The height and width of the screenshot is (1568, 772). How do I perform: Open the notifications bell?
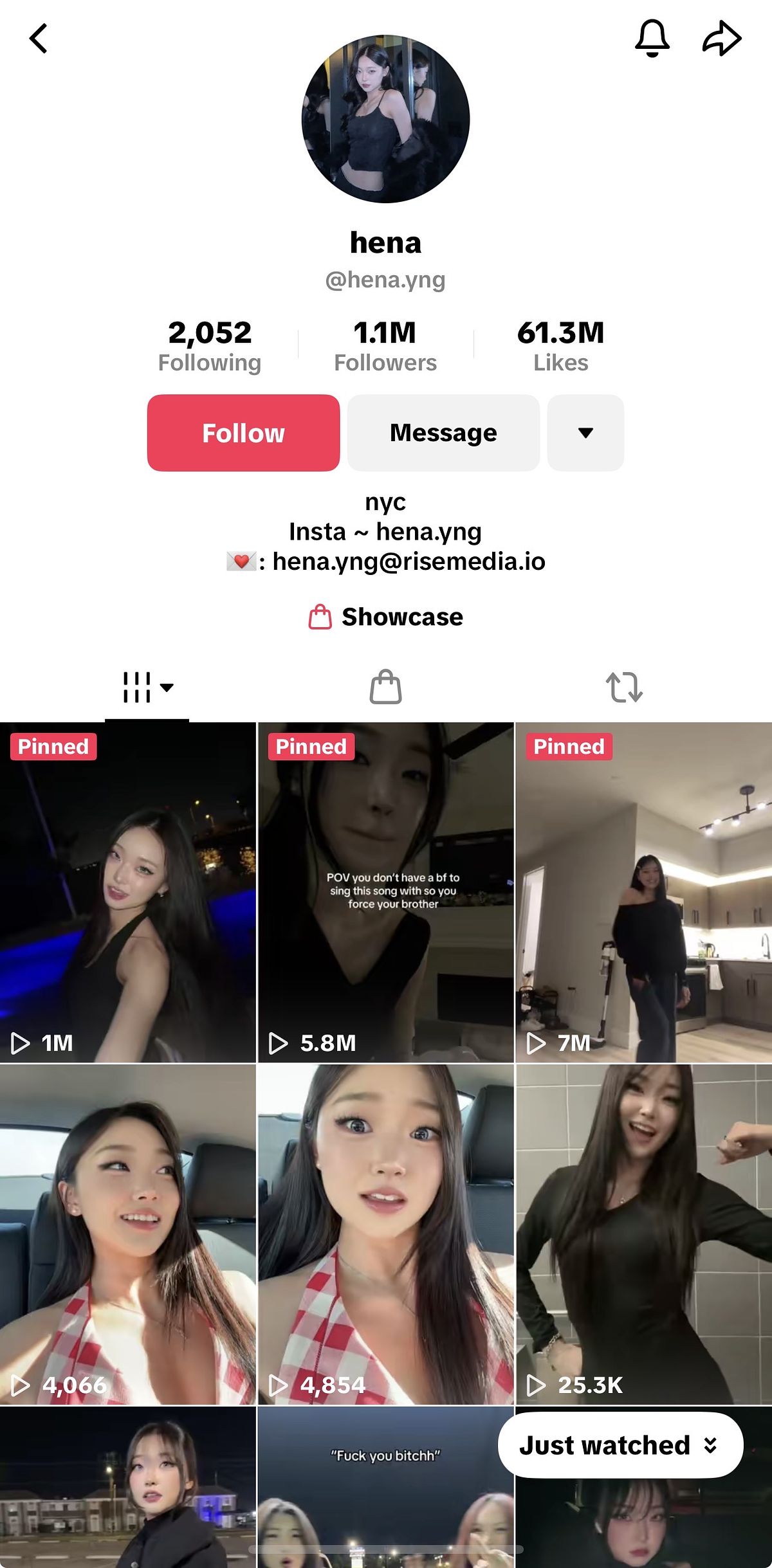652,39
